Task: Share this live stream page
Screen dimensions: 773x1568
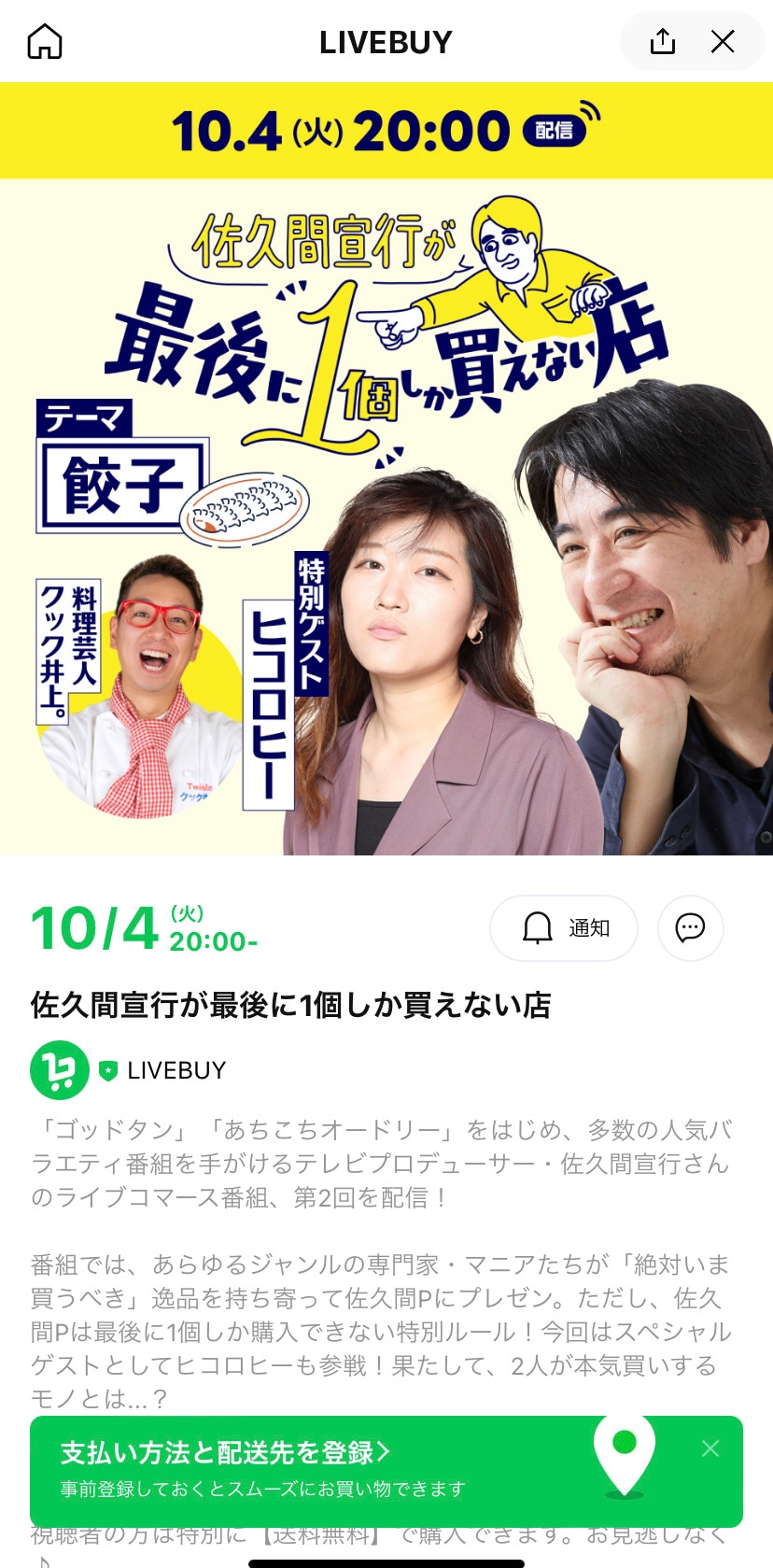Action: pyautogui.click(x=663, y=41)
